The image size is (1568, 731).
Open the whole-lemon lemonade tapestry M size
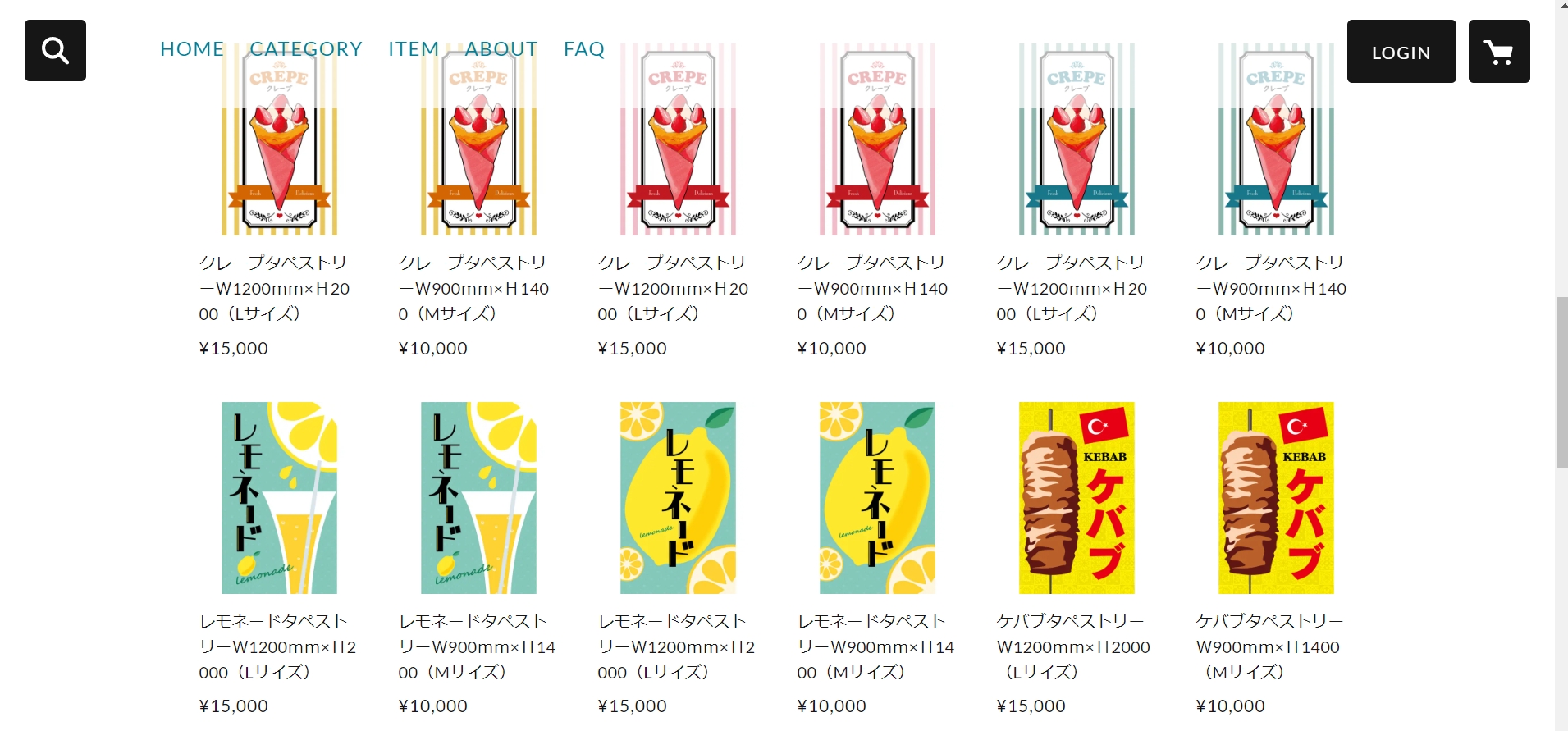coord(877,497)
